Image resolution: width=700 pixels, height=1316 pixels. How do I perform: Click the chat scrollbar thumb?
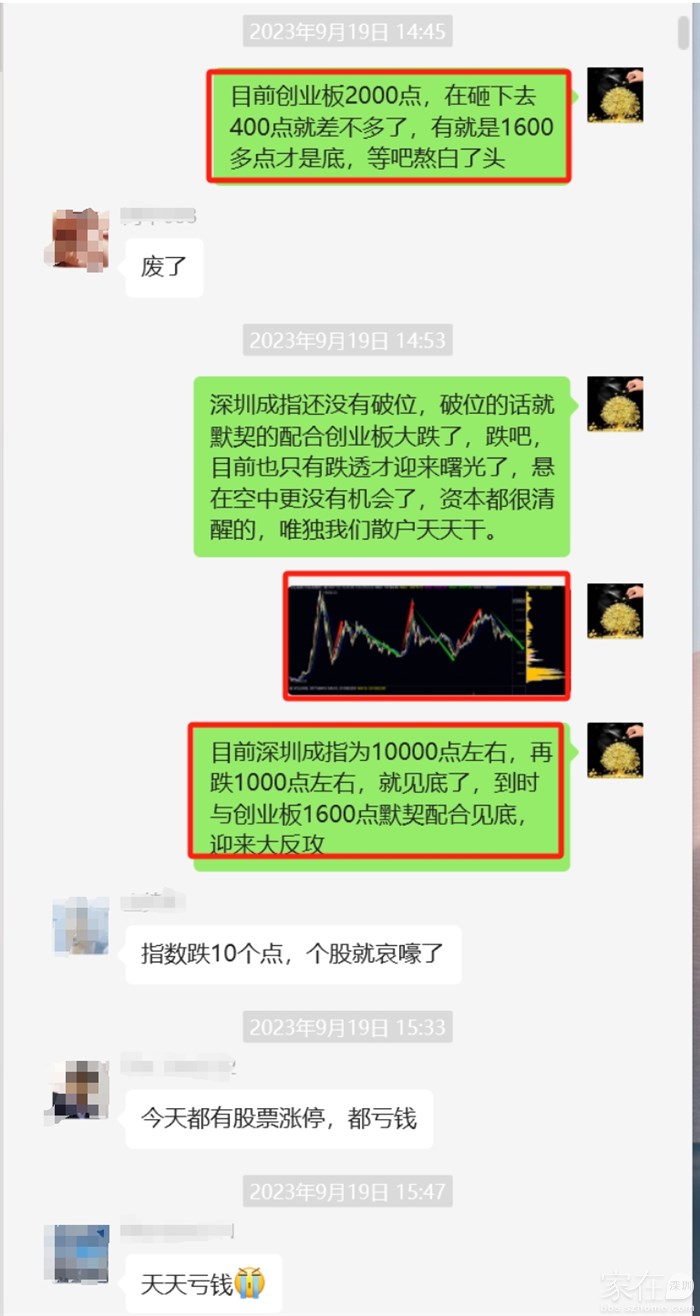684,30
